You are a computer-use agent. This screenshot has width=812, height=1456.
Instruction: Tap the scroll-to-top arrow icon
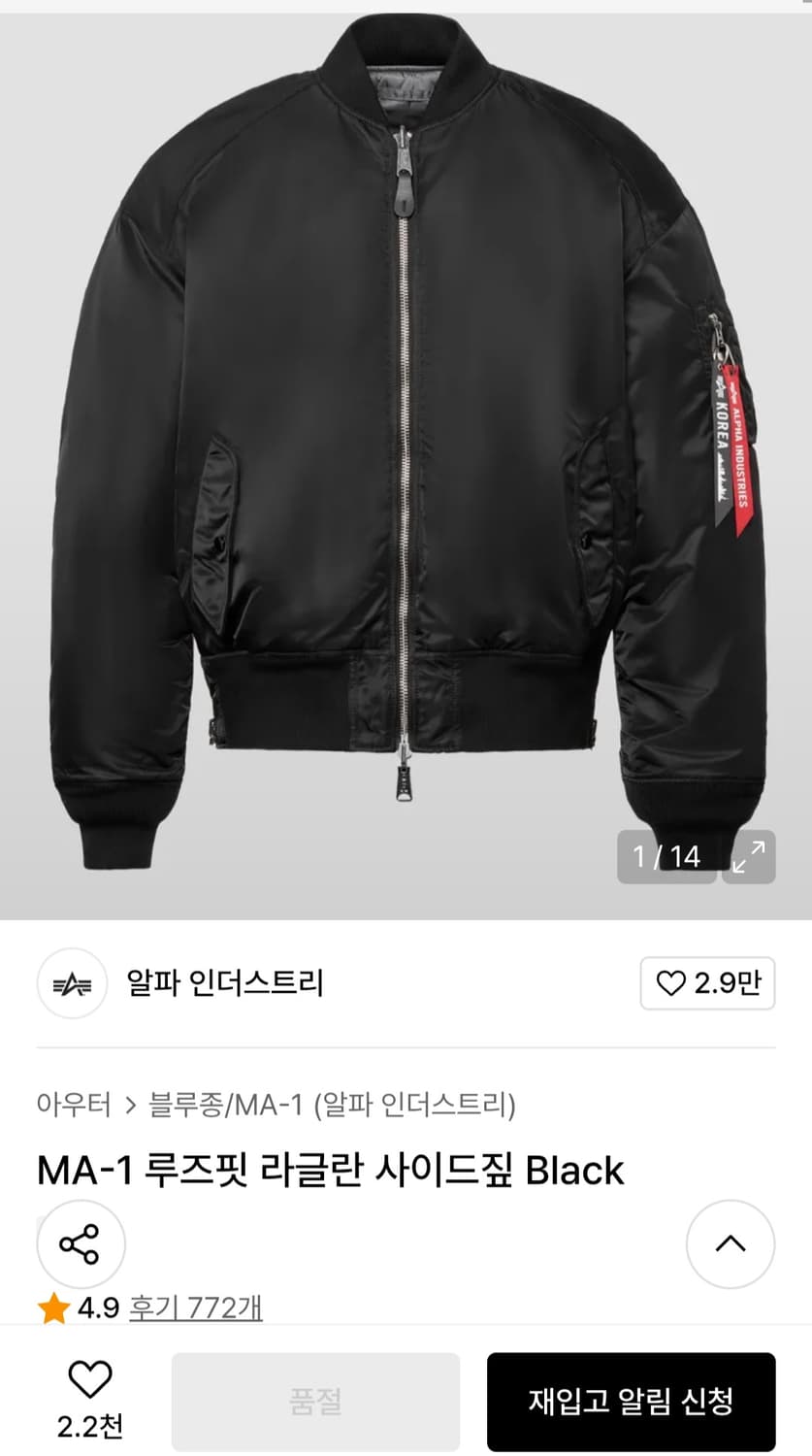[x=730, y=1243]
